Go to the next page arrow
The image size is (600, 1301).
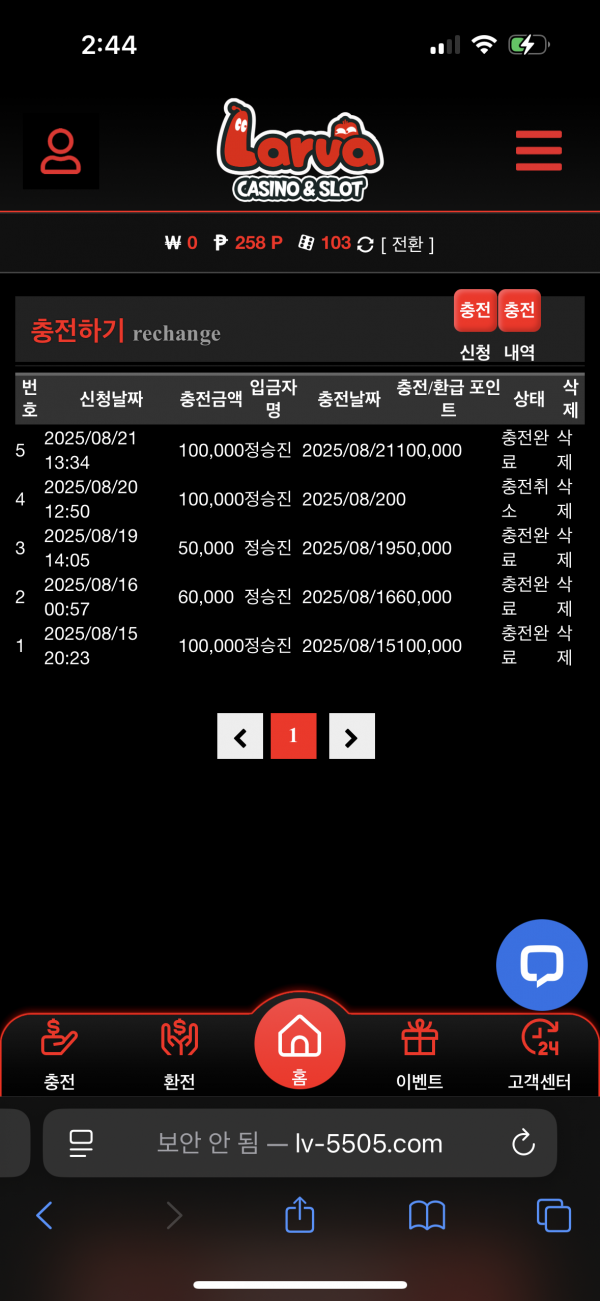351,737
